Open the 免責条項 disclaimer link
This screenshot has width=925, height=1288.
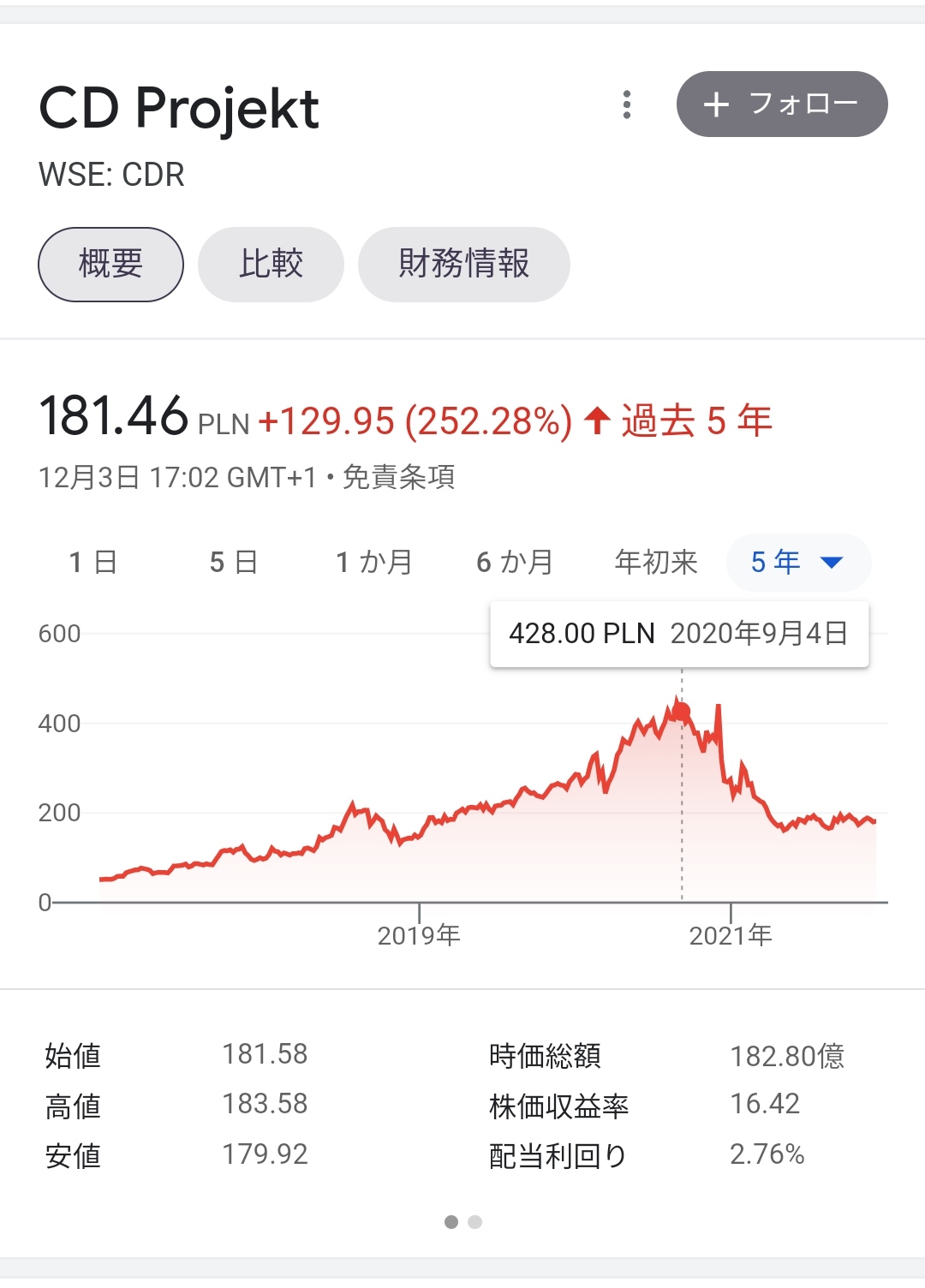[398, 477]
